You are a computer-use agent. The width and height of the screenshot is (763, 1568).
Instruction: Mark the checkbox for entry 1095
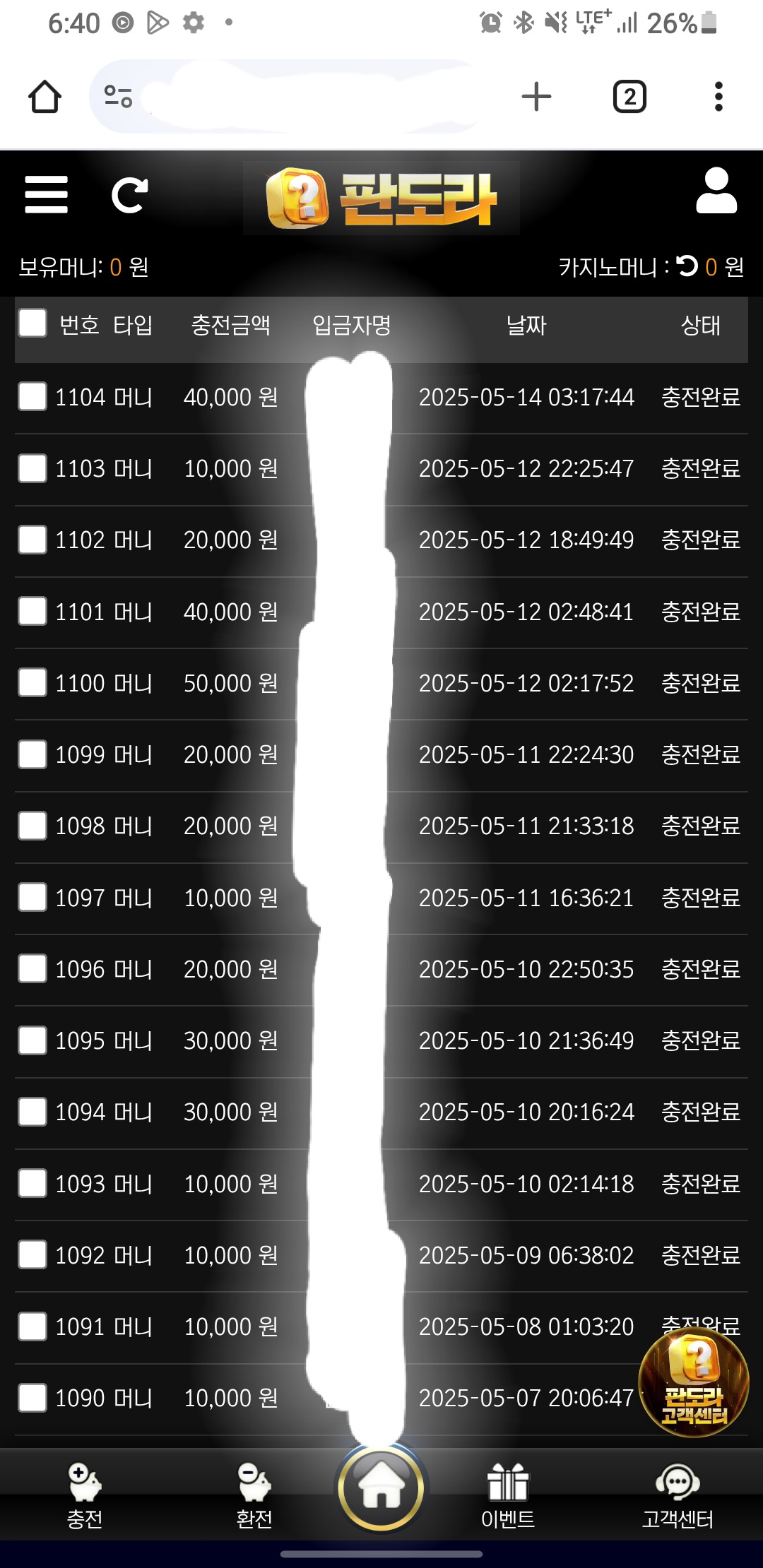pos(32,1040)
